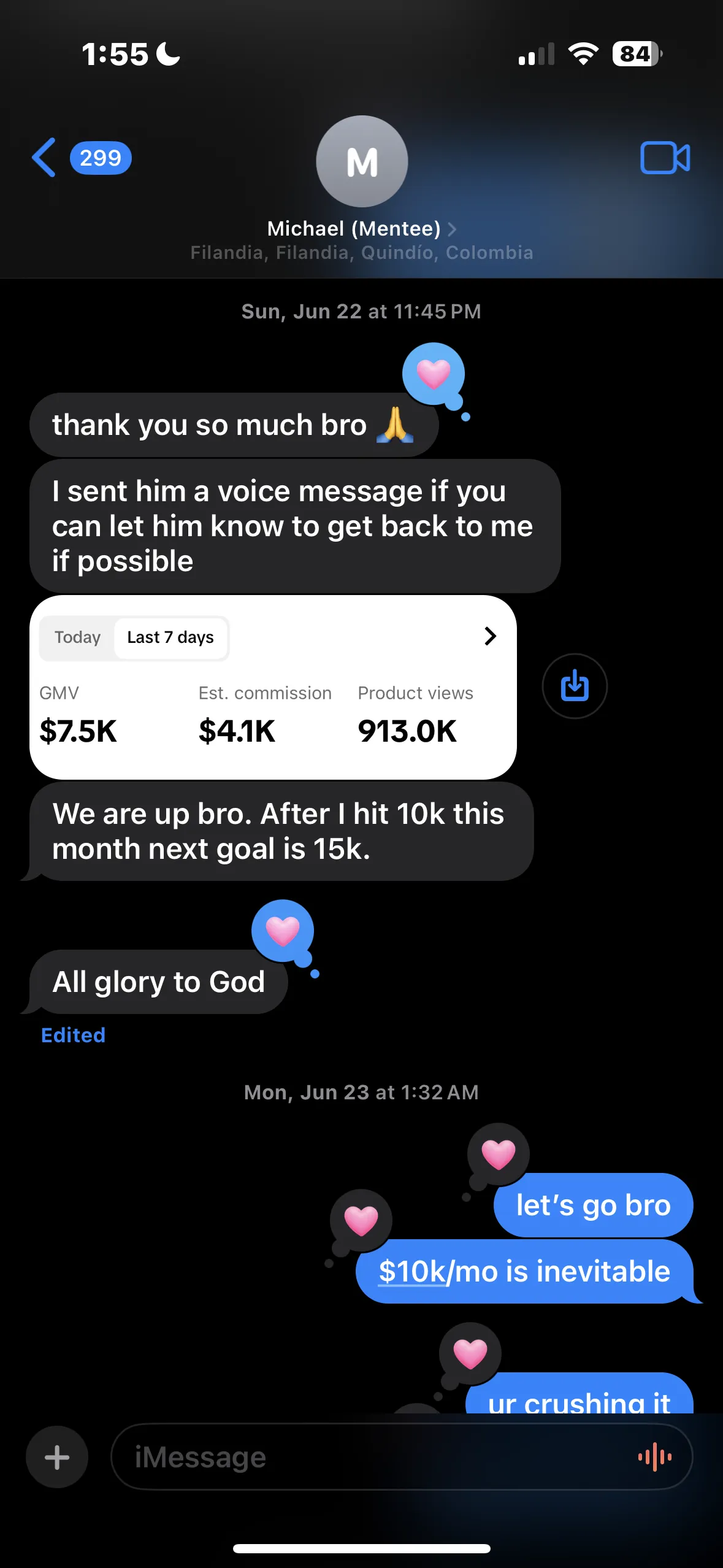Open the plus attachments menu
Screen dimensions: 723x1568
click(x=57, y=1457)
